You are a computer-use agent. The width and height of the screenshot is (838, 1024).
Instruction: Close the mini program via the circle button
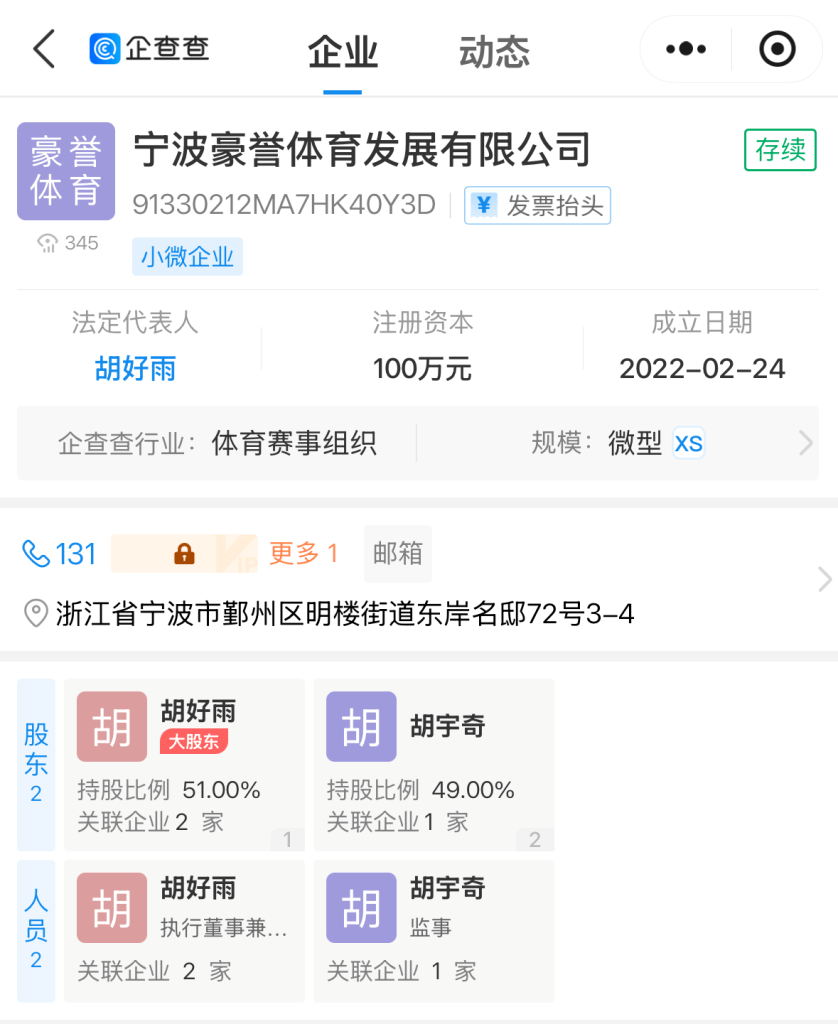coord(777,49)
